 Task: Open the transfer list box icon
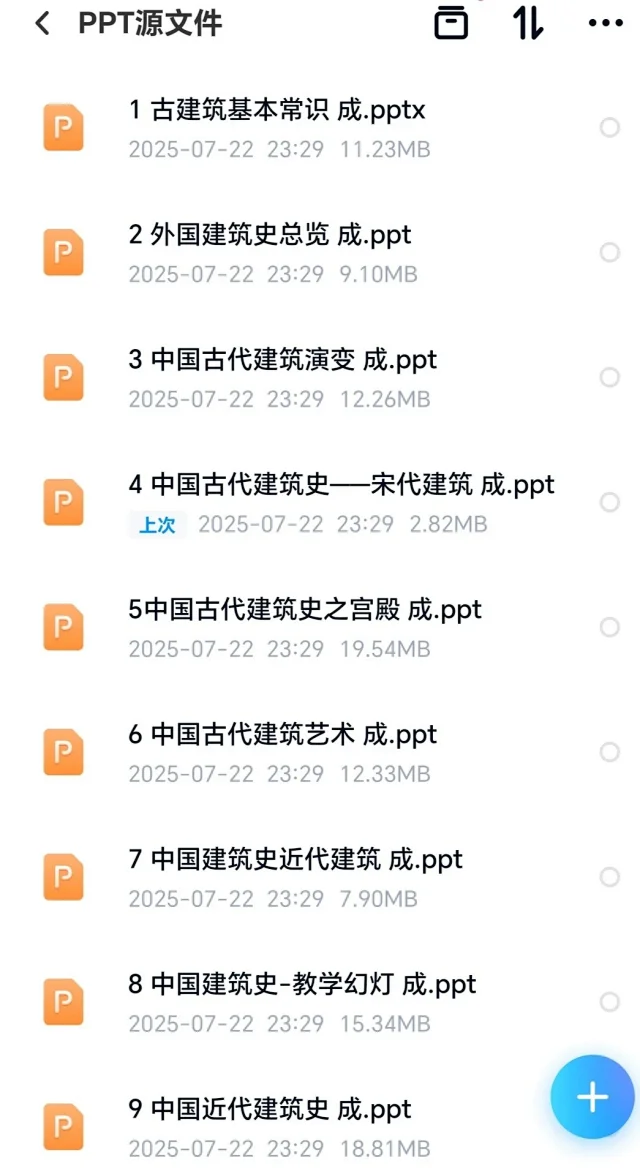[451, 23]
